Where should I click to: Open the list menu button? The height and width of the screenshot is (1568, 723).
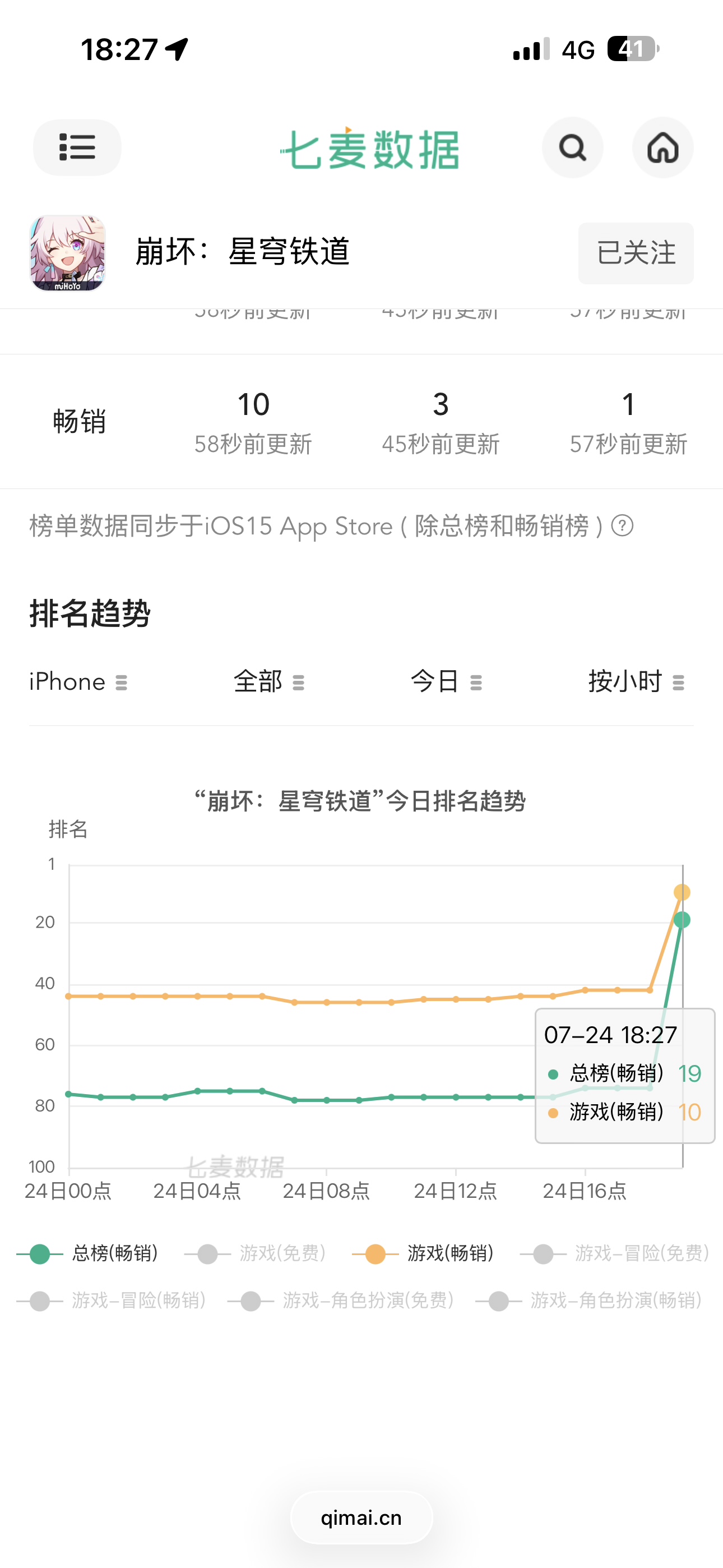(77, 147)
